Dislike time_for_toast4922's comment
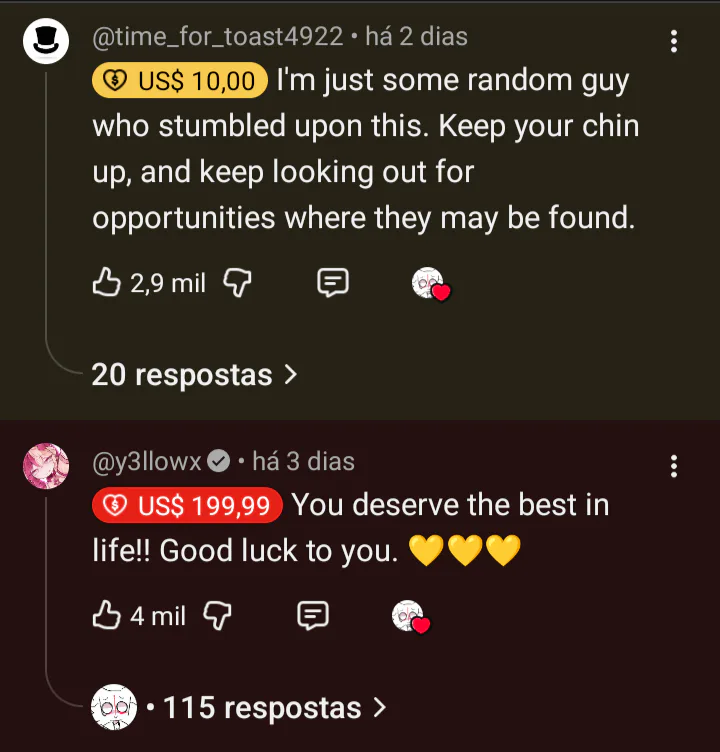Screen dimensions: 720x752 236,284
